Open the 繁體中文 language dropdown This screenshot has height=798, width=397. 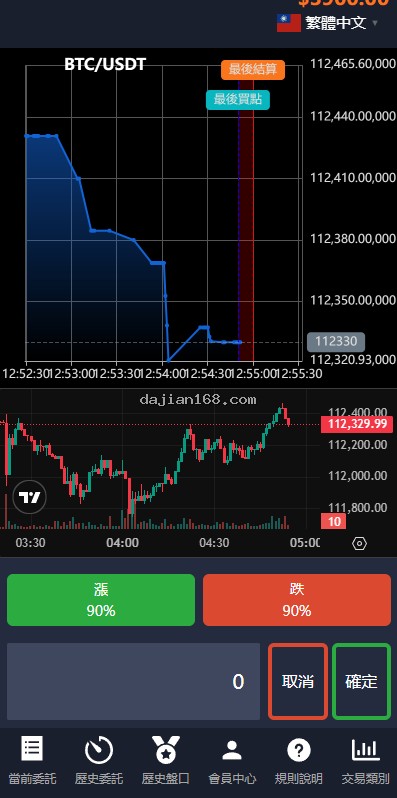328,22
